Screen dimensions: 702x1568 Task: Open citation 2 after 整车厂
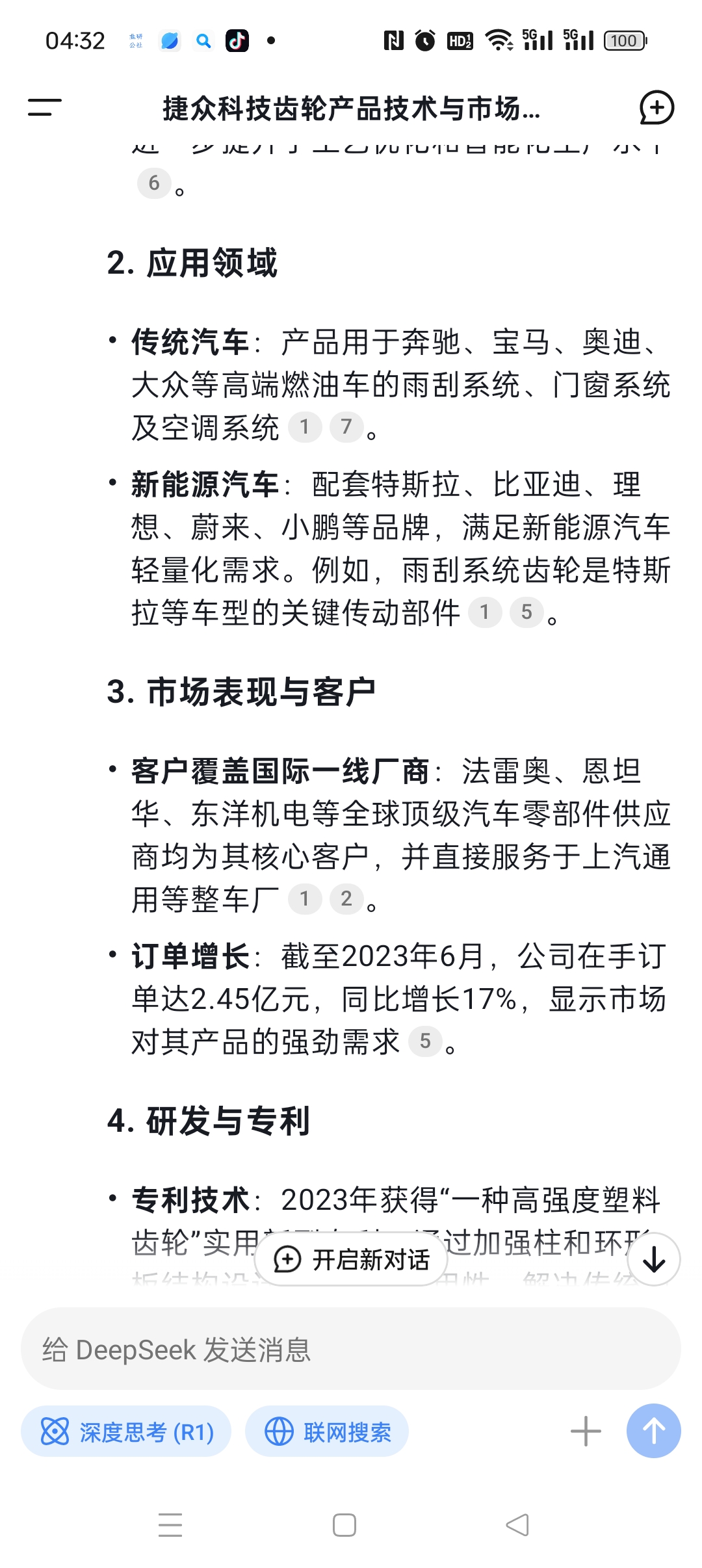tap(346, 899)
